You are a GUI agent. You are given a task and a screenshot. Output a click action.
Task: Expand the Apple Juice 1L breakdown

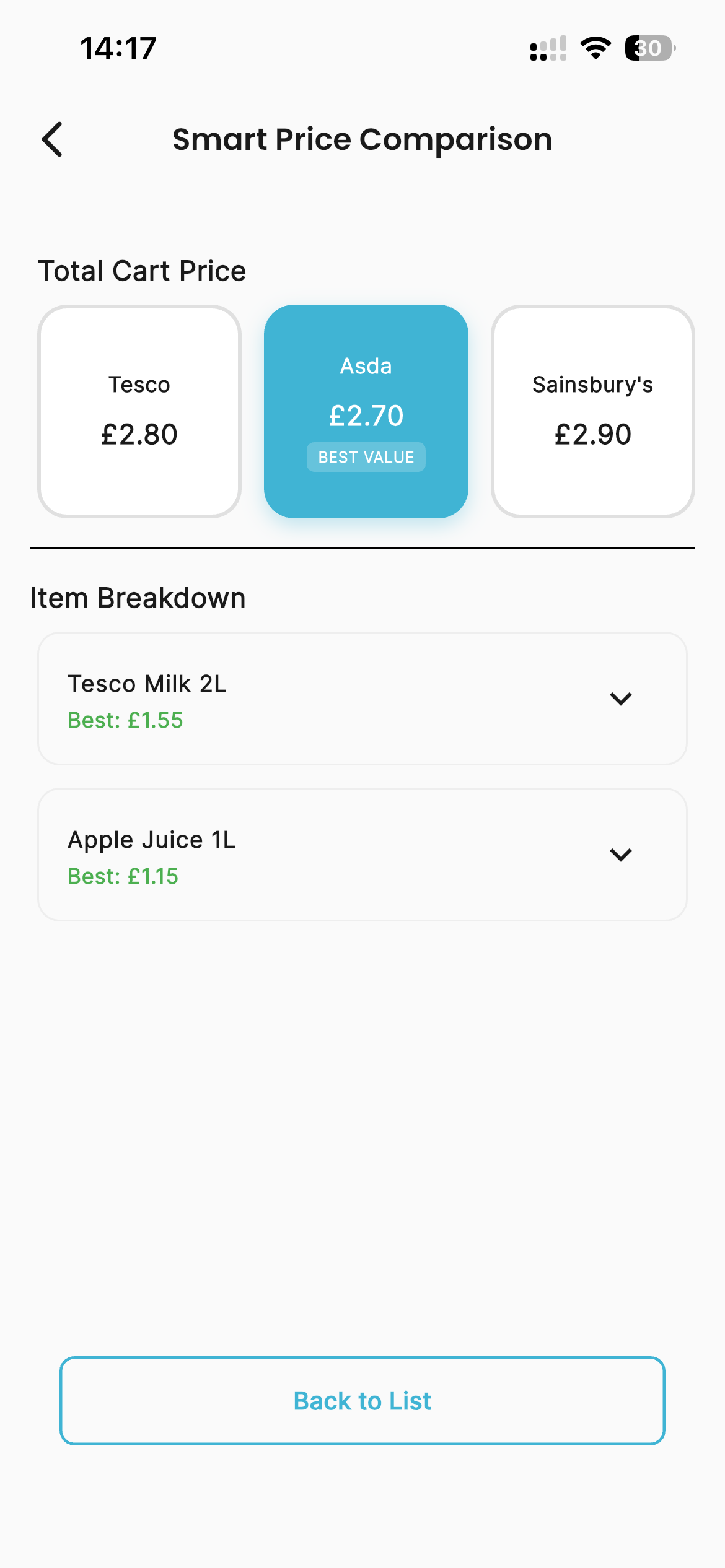tap(620, 855)
